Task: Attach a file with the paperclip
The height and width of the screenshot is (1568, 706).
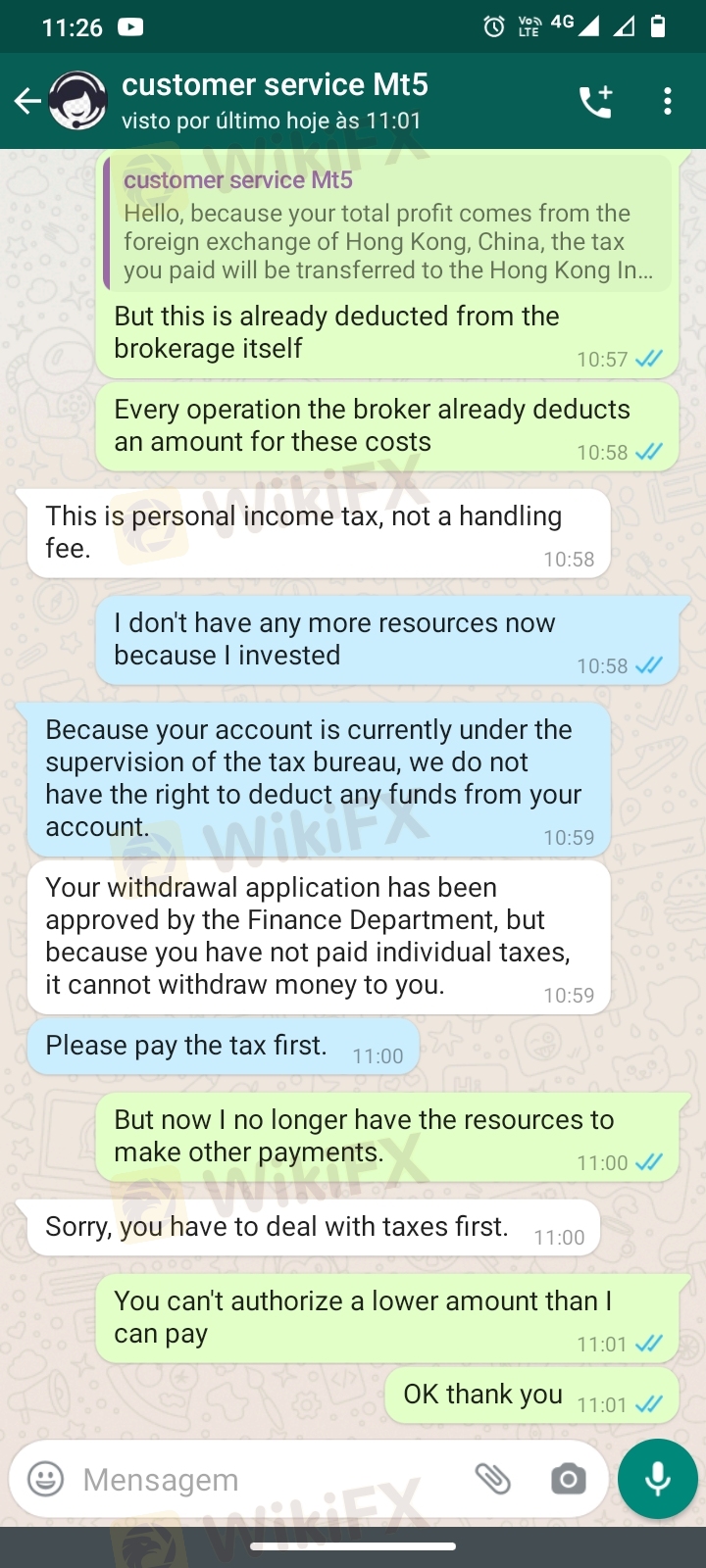Action: click(492, 1479)
